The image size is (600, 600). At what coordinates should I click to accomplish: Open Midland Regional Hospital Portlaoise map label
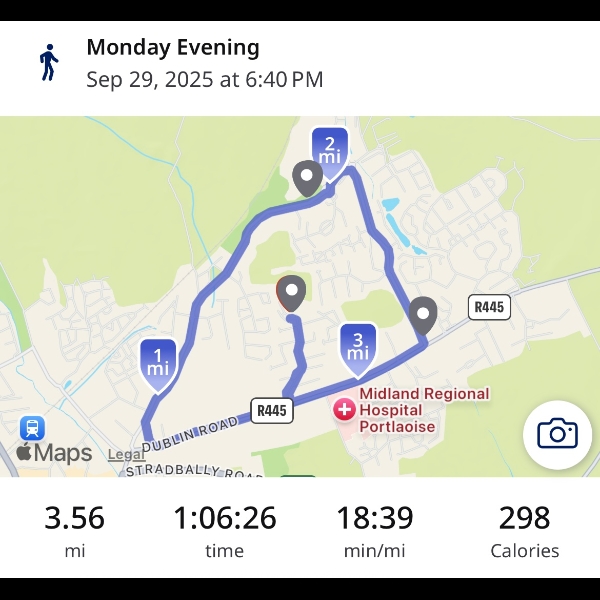point(424,410)
